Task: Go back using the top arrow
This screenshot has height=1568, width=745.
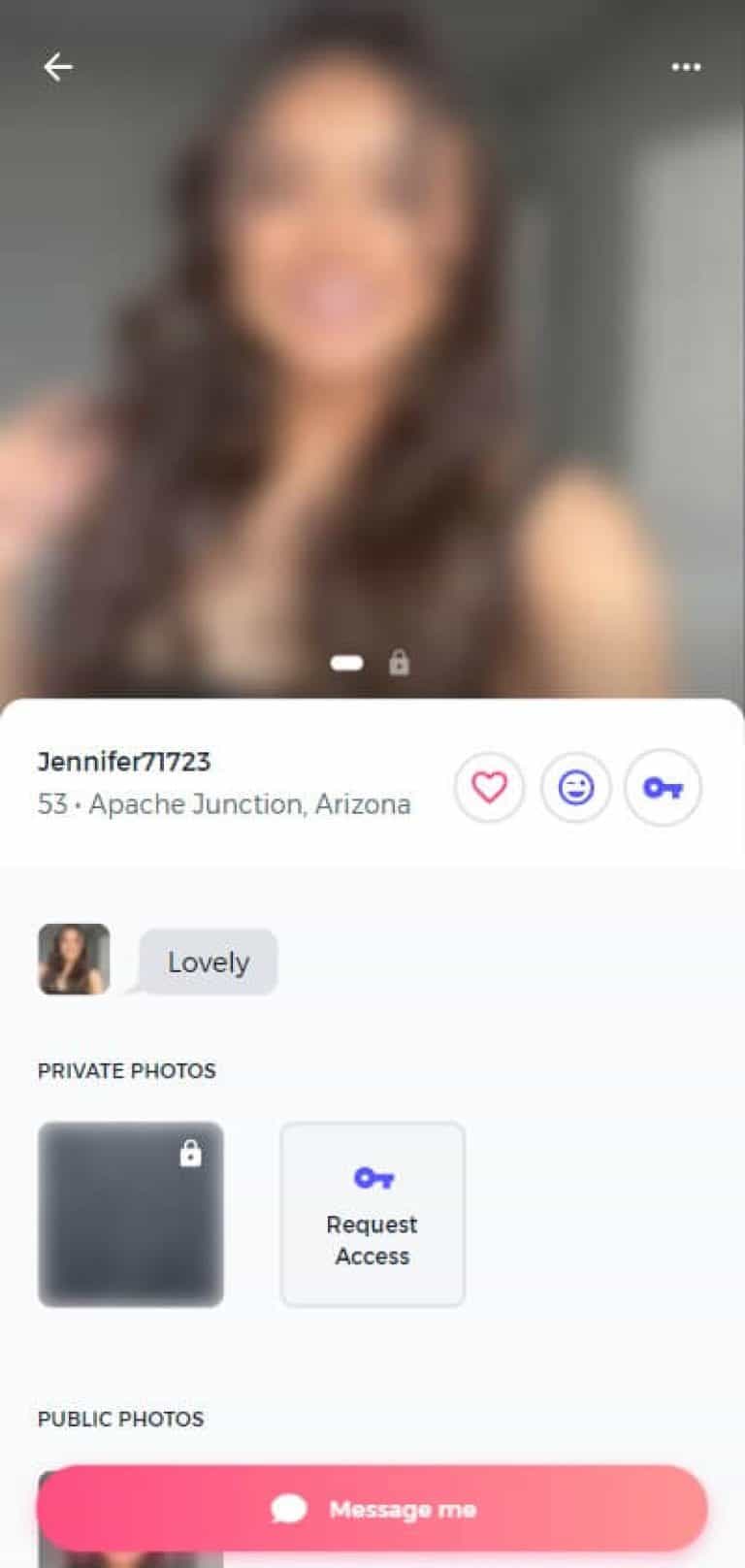Action: [58, 67]
